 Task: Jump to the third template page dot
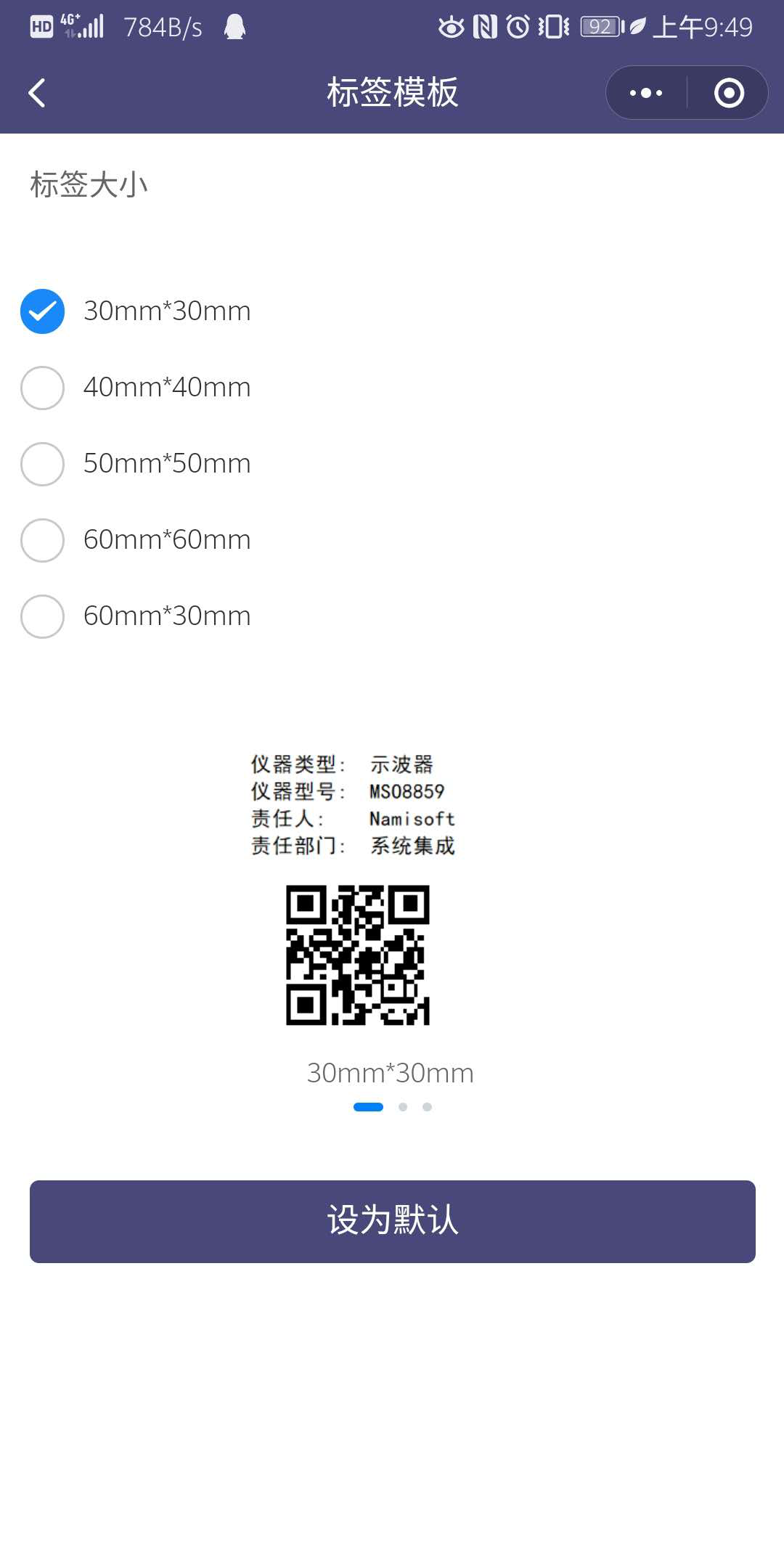tap(427, 1107)
